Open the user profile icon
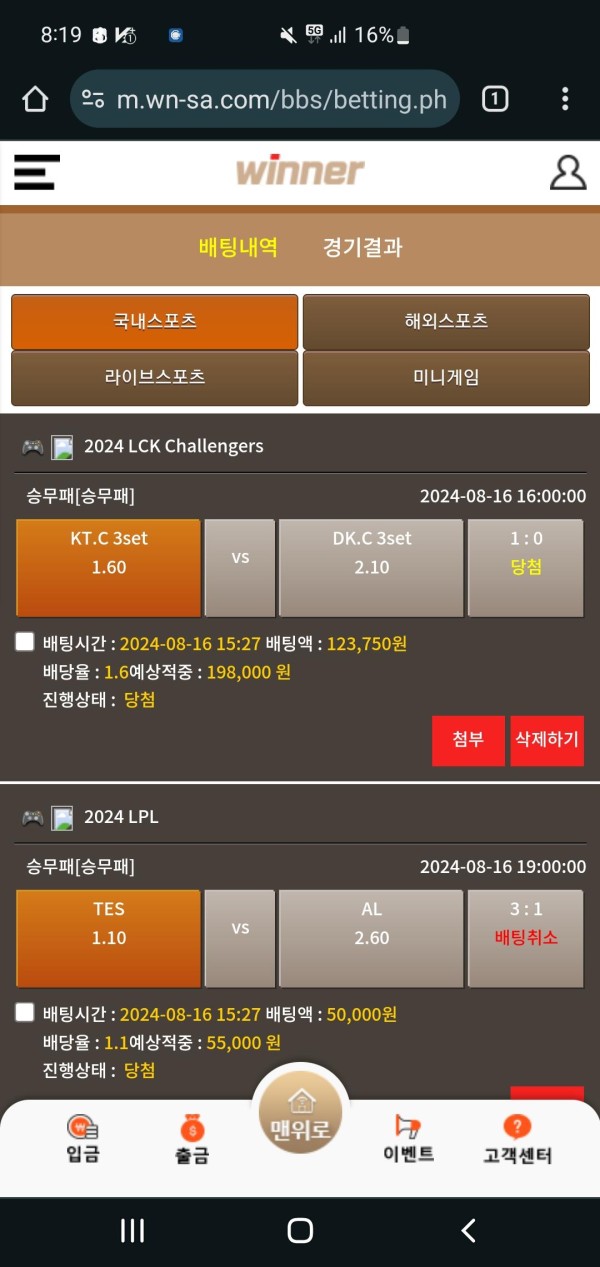Image resolution: width=600 pixels, height=1267 pixels. coord(568,172)
